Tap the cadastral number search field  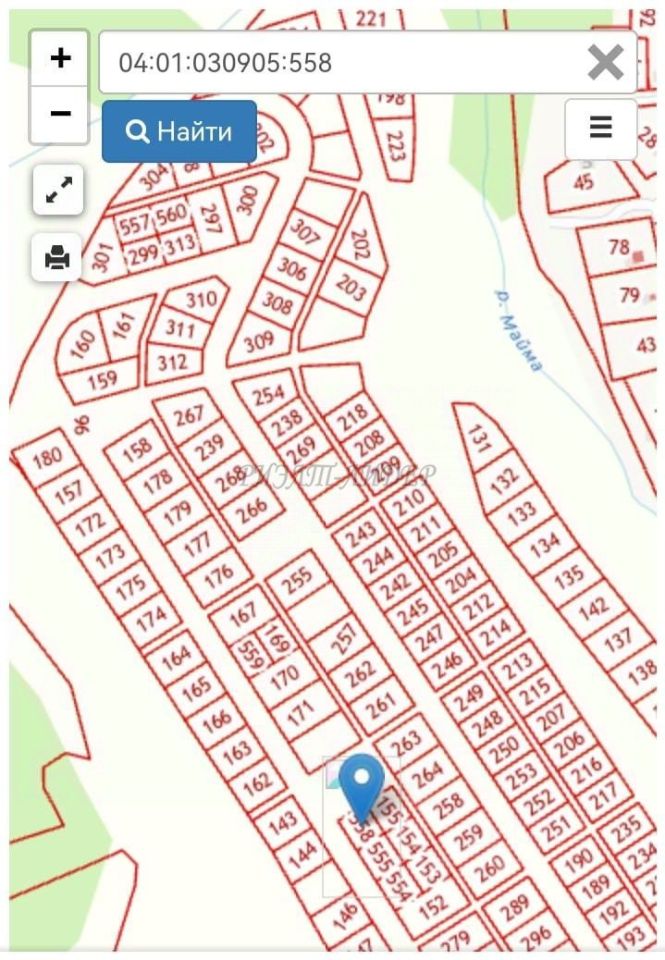pos(340,62)
